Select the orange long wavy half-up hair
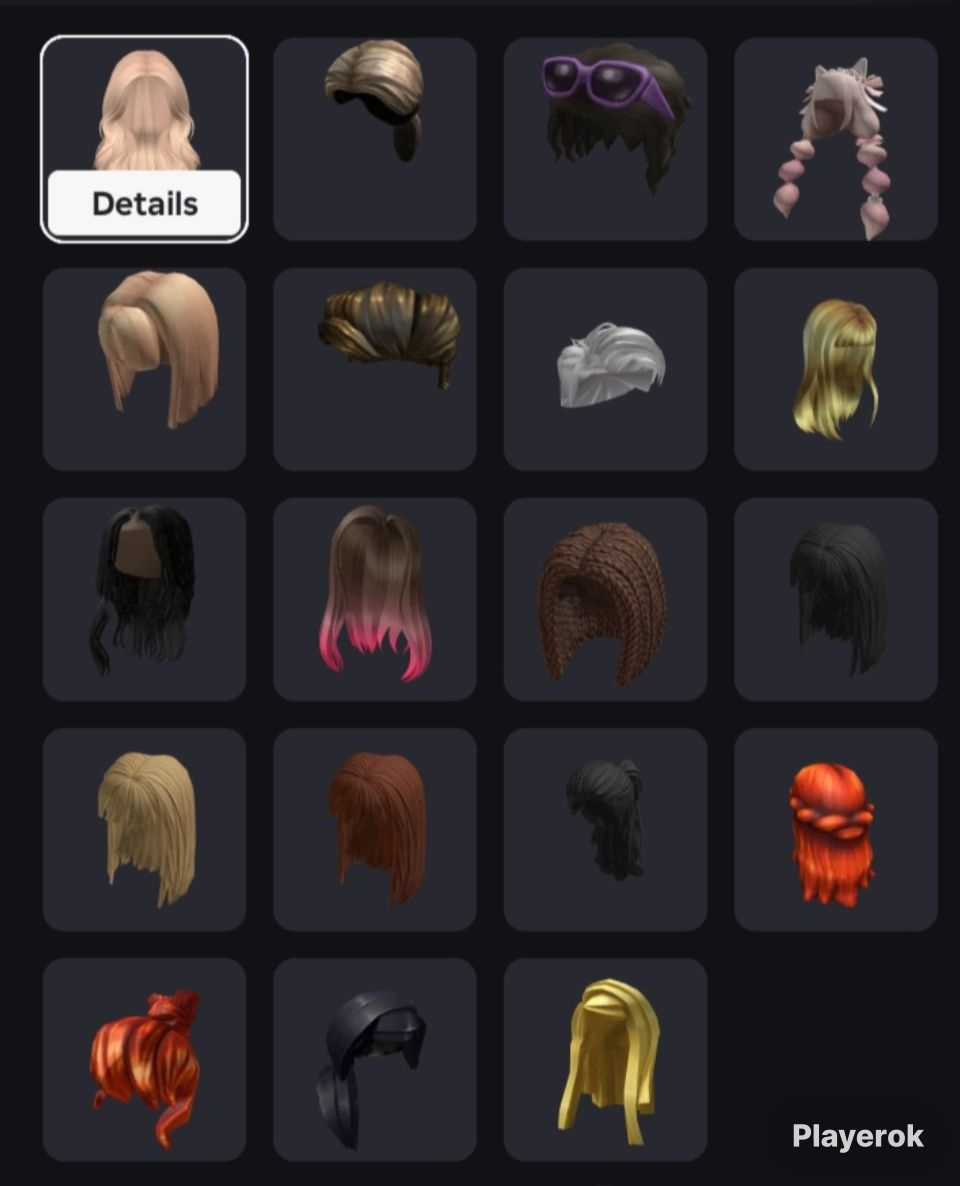The width and height of the screenshot is (960, 1186). point(836,830)
